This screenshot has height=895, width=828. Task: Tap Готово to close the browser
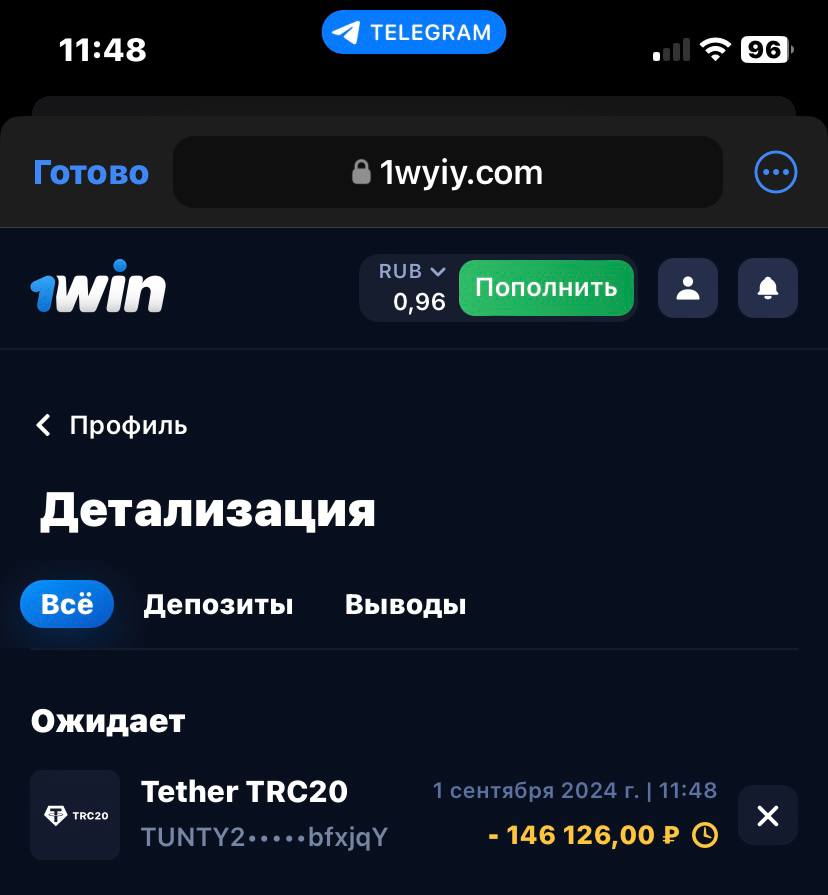[x=91, y=173]
